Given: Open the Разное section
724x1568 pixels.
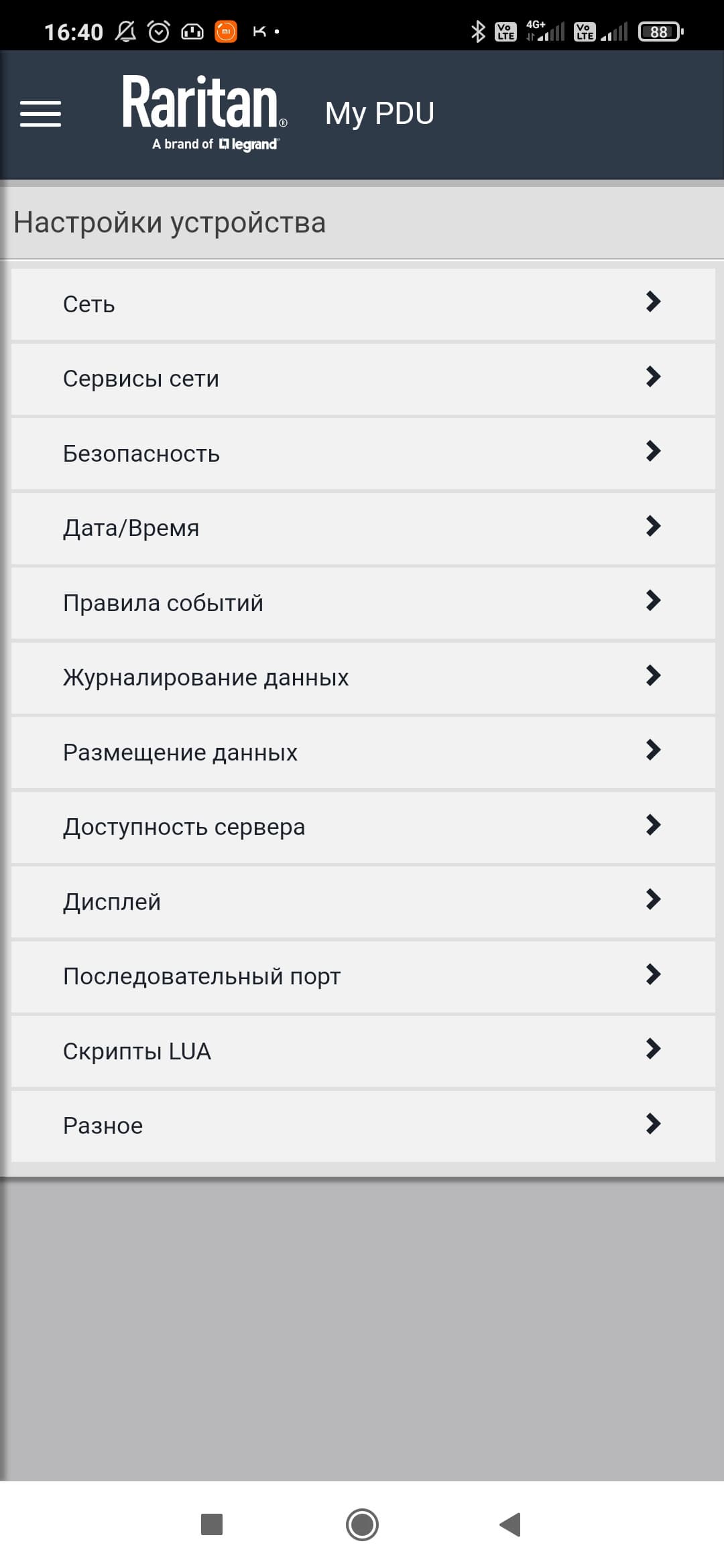Looking at the screenshot, I should pyautogui.click(x=362, y=1126).
